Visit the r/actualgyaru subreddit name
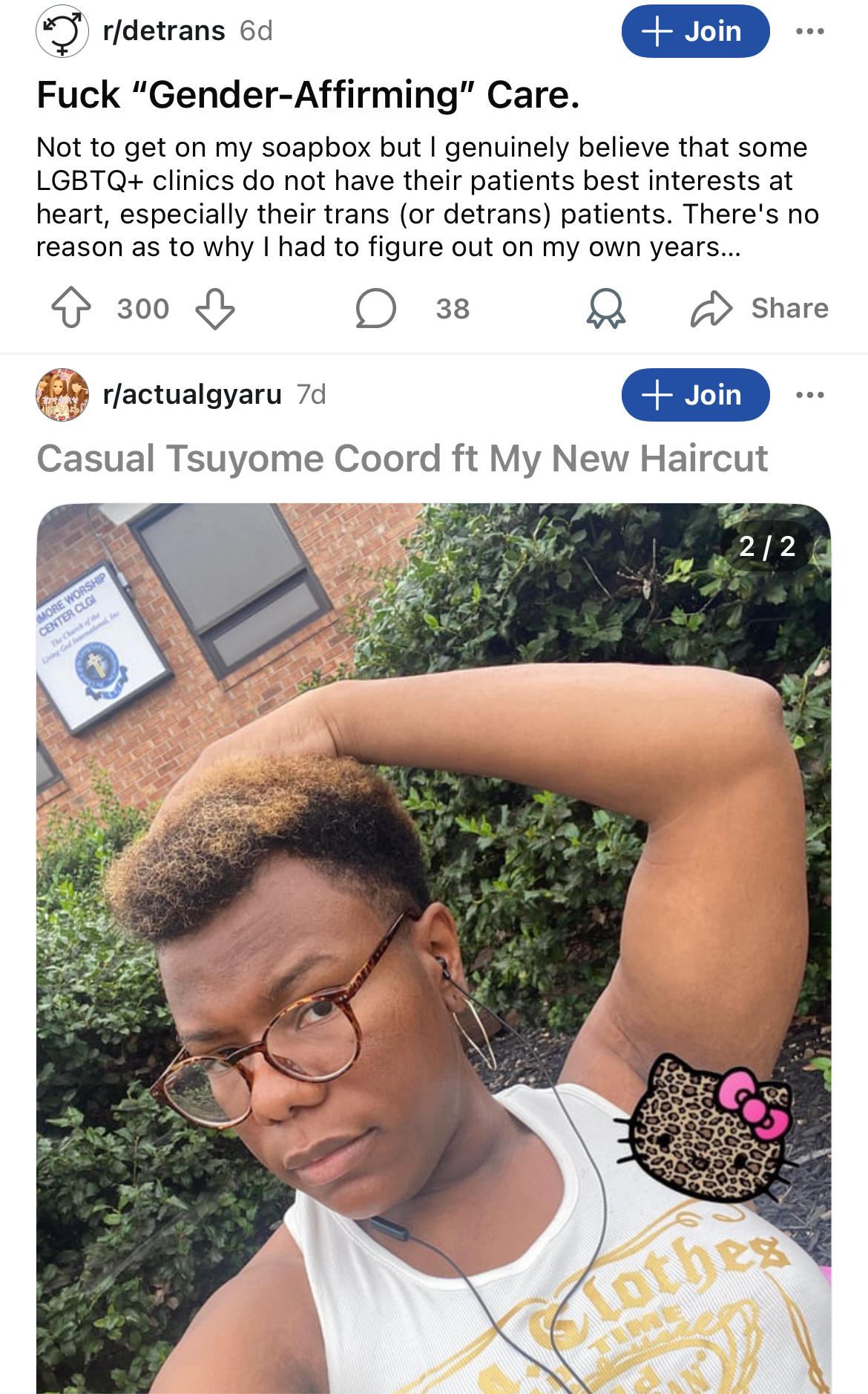This screenshot has width=868, height=1394. click(x=192, y=395)
